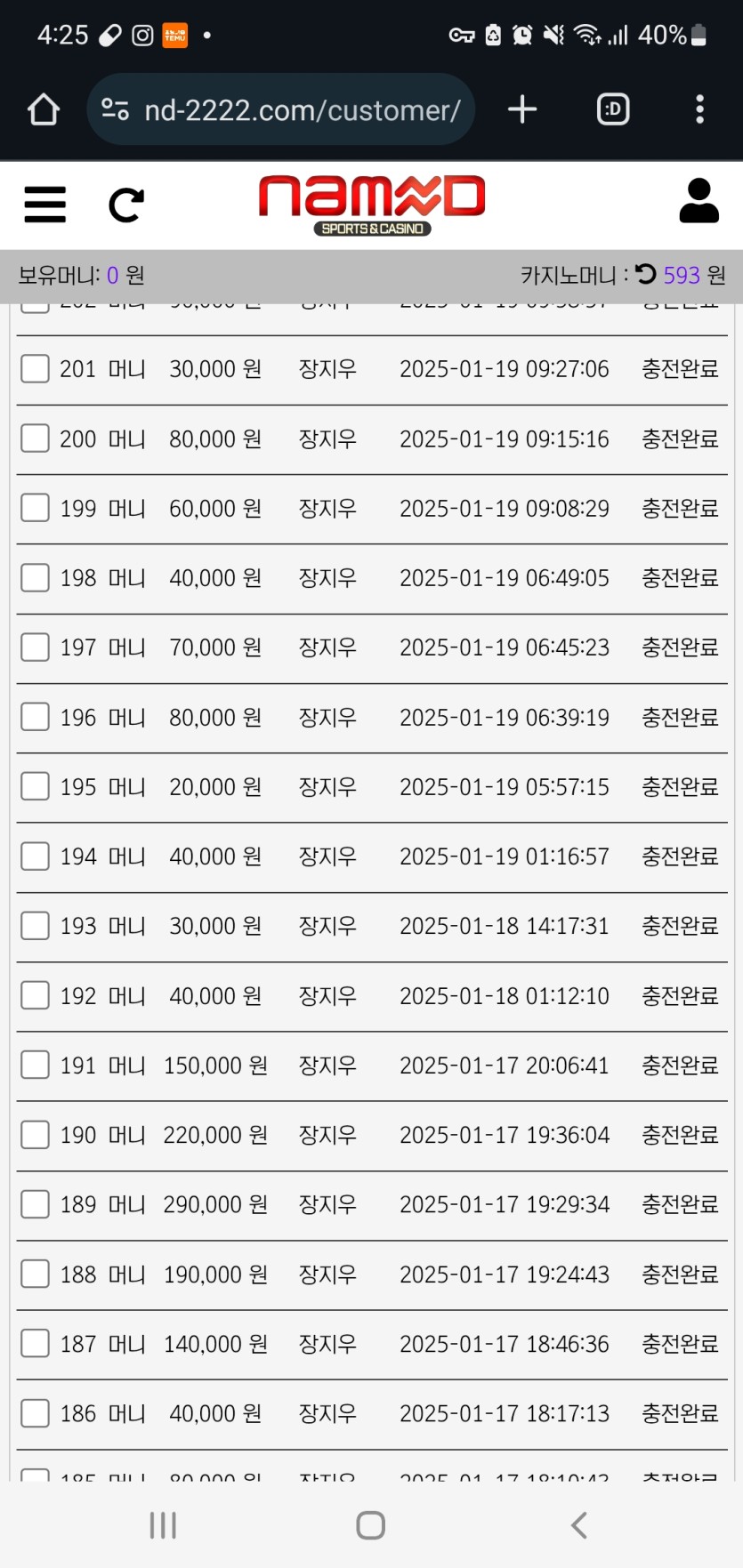Tick the checkbox on row 197
The image size is (743, 1568).
pyautogui.click(x=35, y=647)
